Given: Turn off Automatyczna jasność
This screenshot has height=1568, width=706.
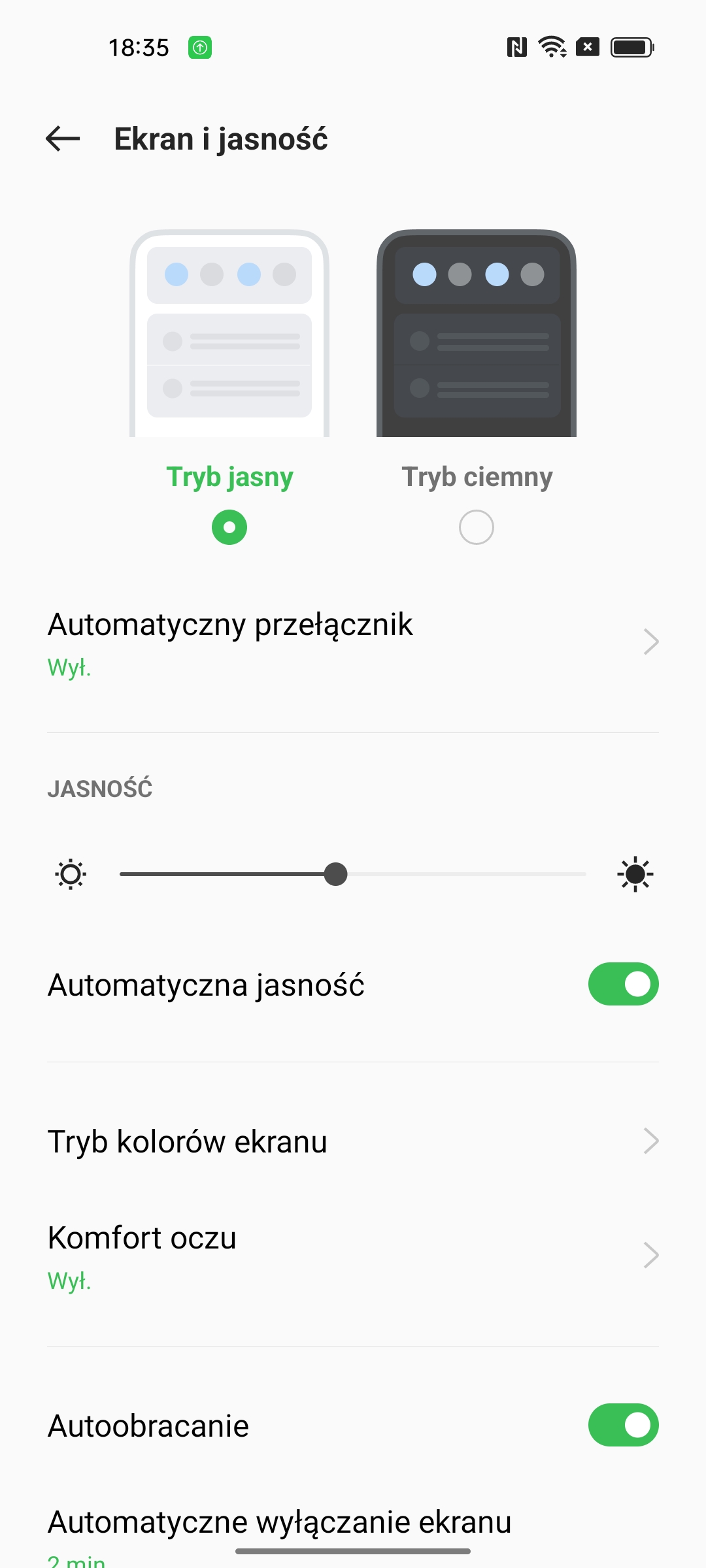Looking at the screenshot, I should (x=623, y=984).
